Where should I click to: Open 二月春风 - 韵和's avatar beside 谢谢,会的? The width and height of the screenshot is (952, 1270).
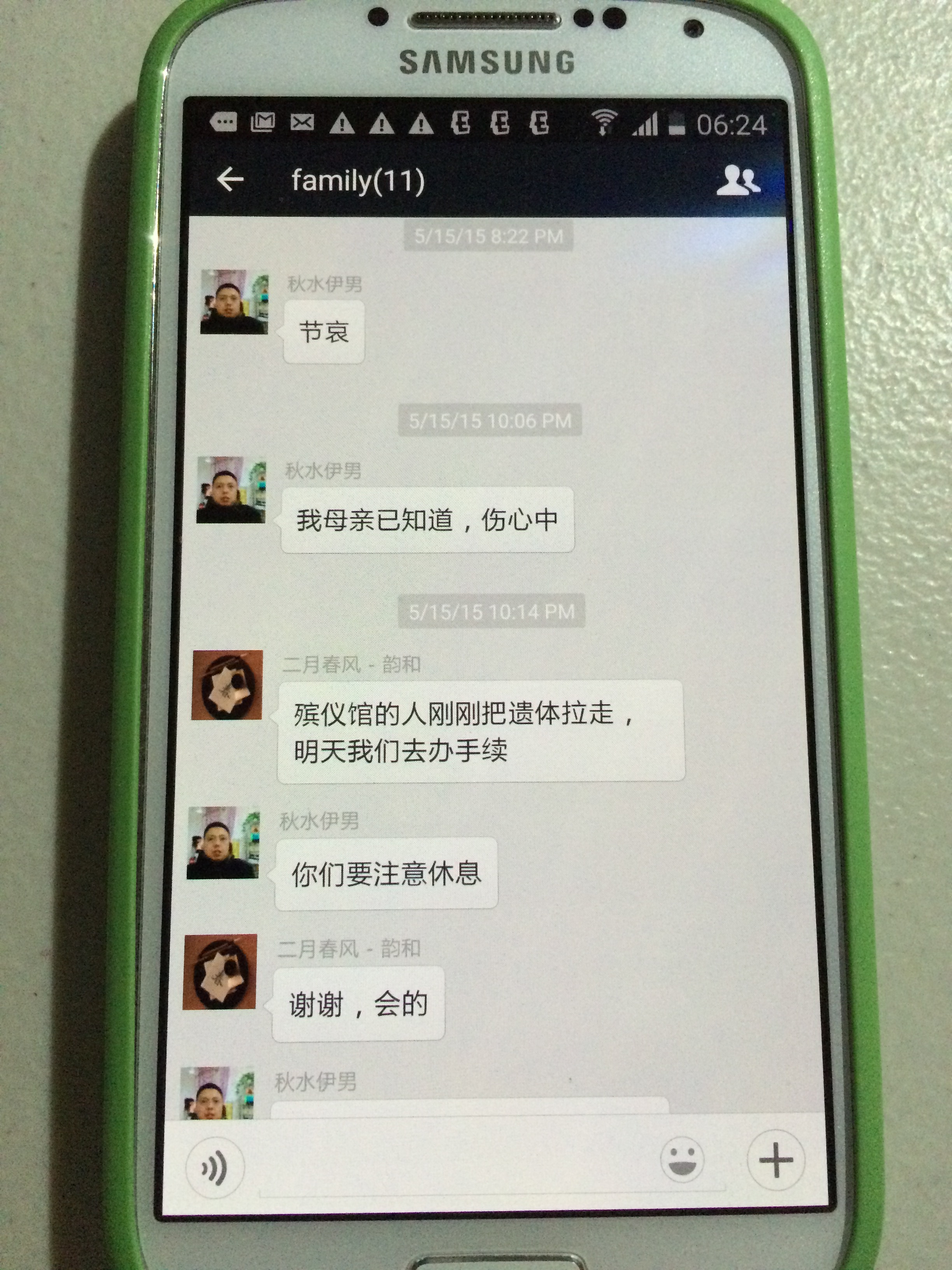pos(220,972)
